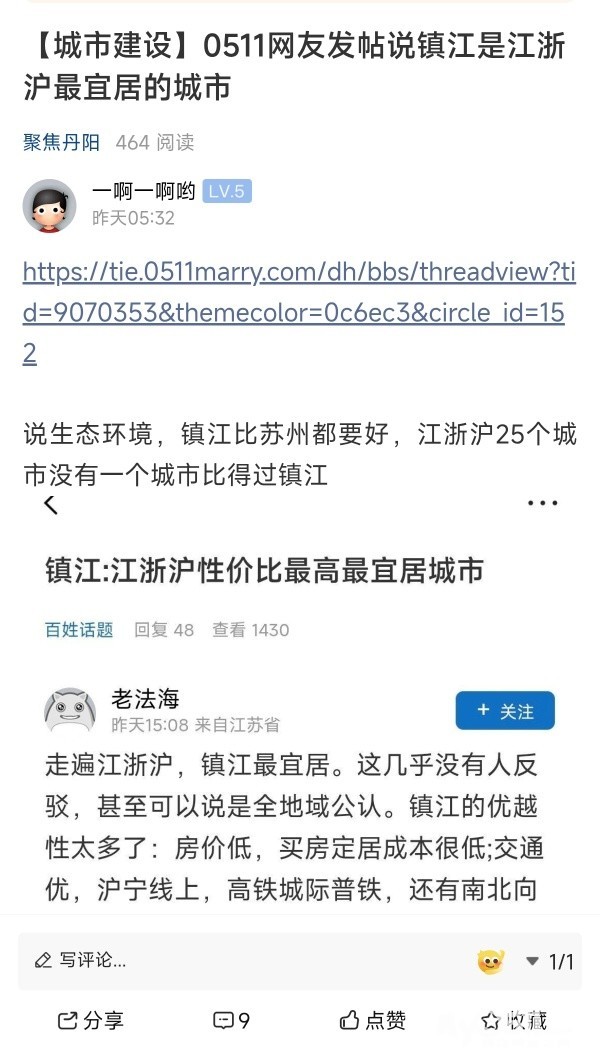The width and height of the screenshot is (600, 1061).
Task: Write a comment in the 写评论 field
Action: click(244, 960)
